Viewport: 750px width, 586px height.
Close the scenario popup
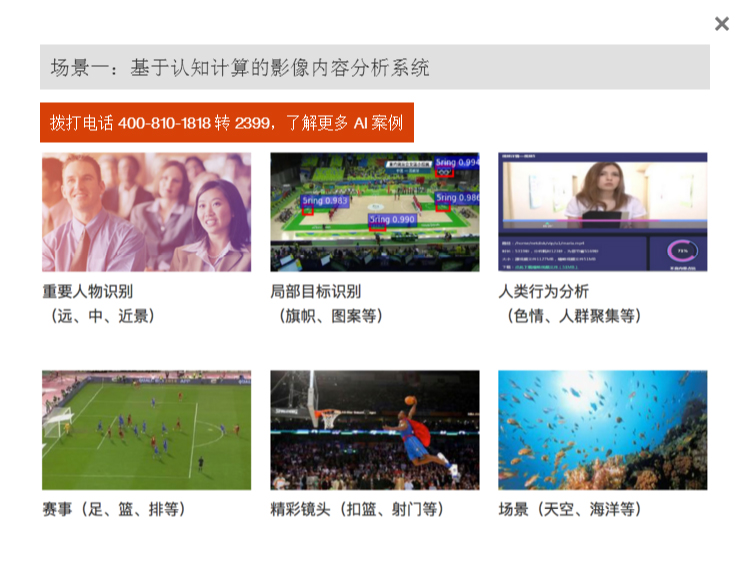(722, 24)
